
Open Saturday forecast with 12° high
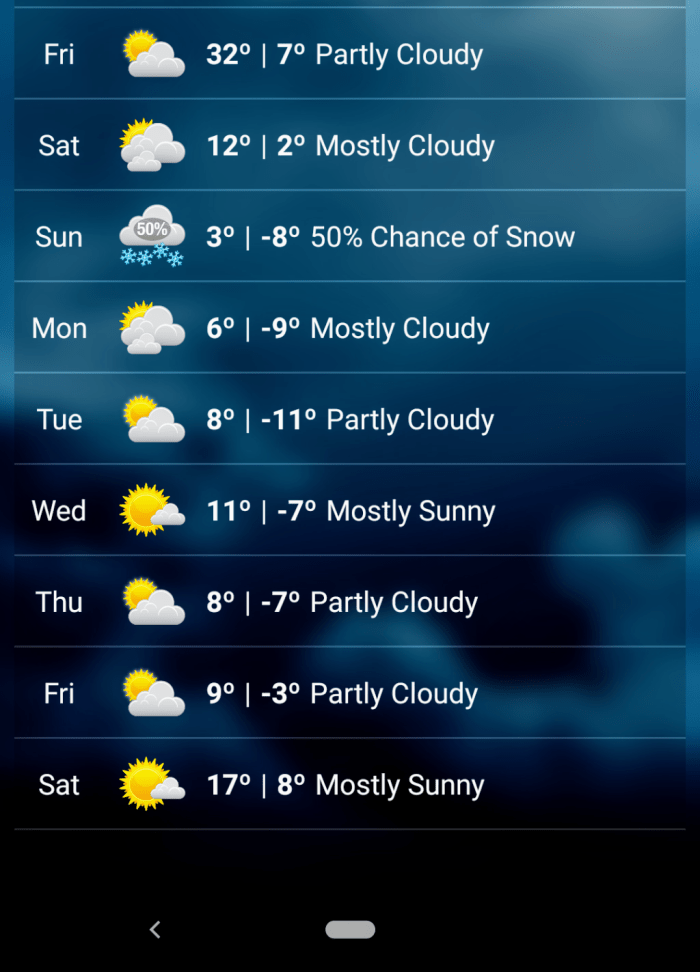pyautogui.click(x=350, y=145)
